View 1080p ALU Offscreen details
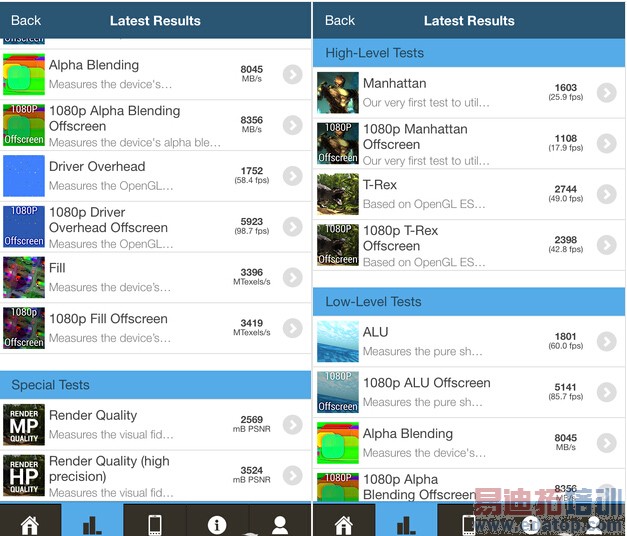 (x=468, y=392)
